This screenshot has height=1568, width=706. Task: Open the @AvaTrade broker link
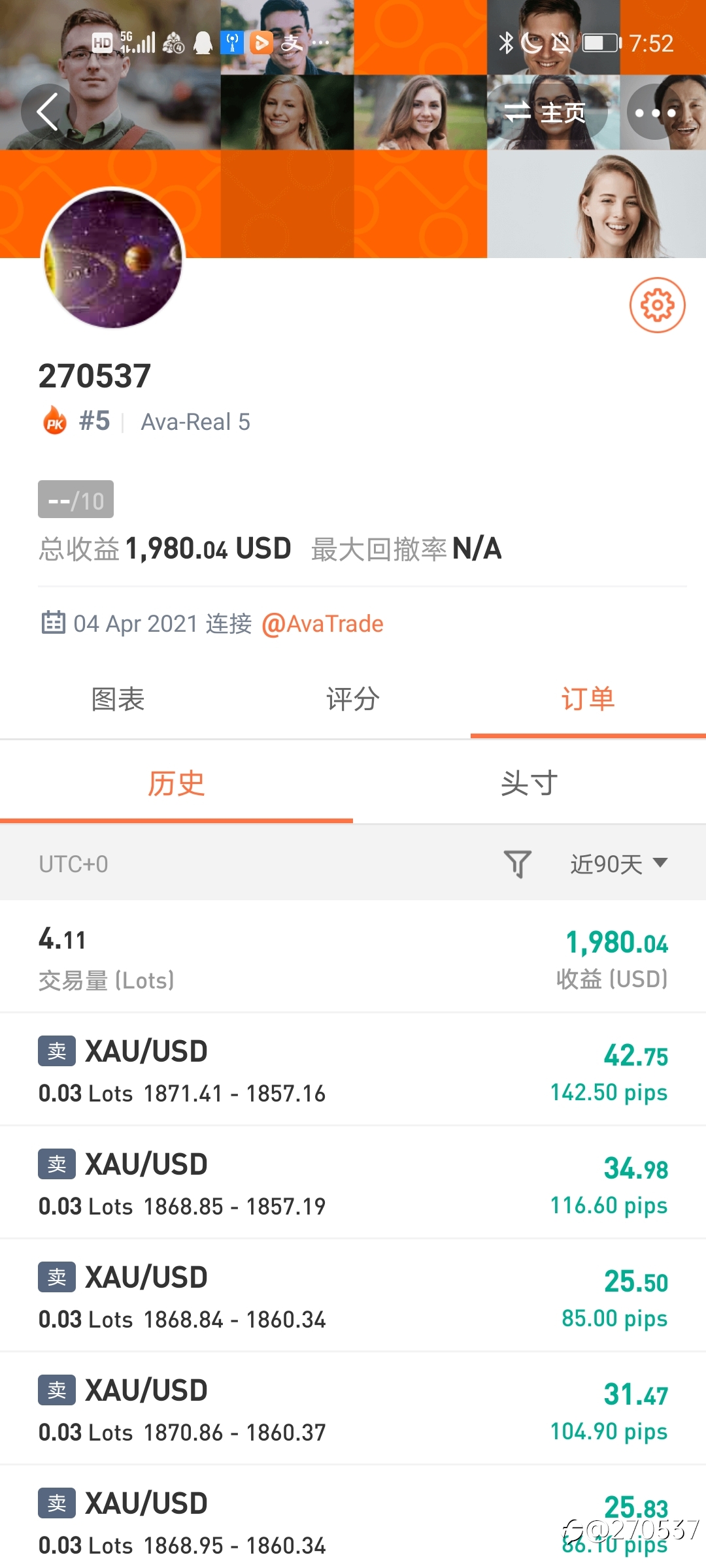[322, 624]
